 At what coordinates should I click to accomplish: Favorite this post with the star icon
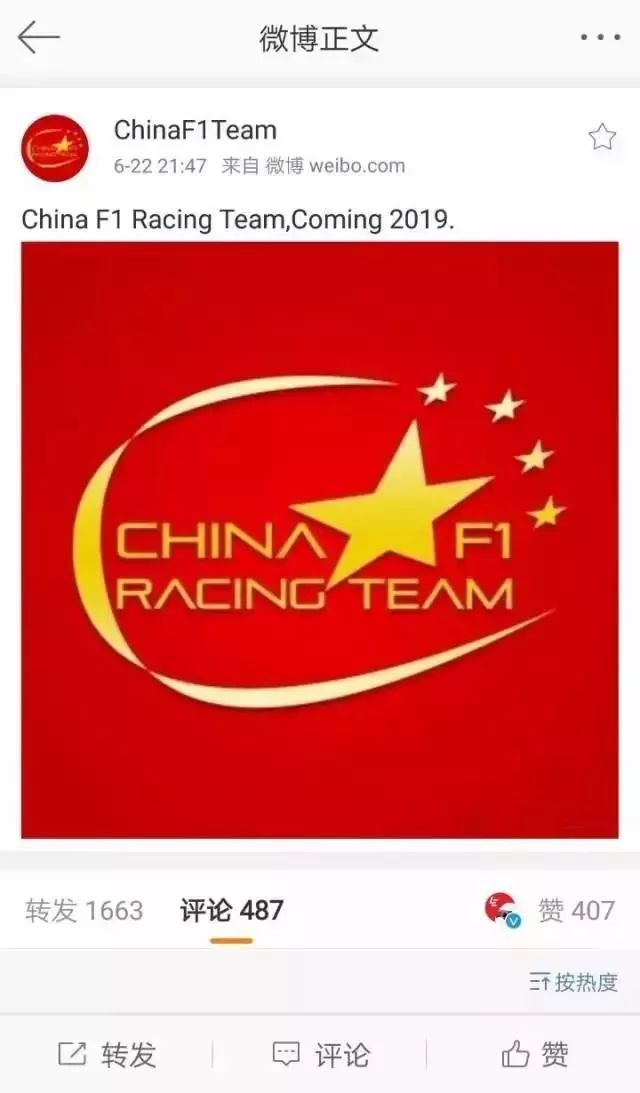point(602,137)
